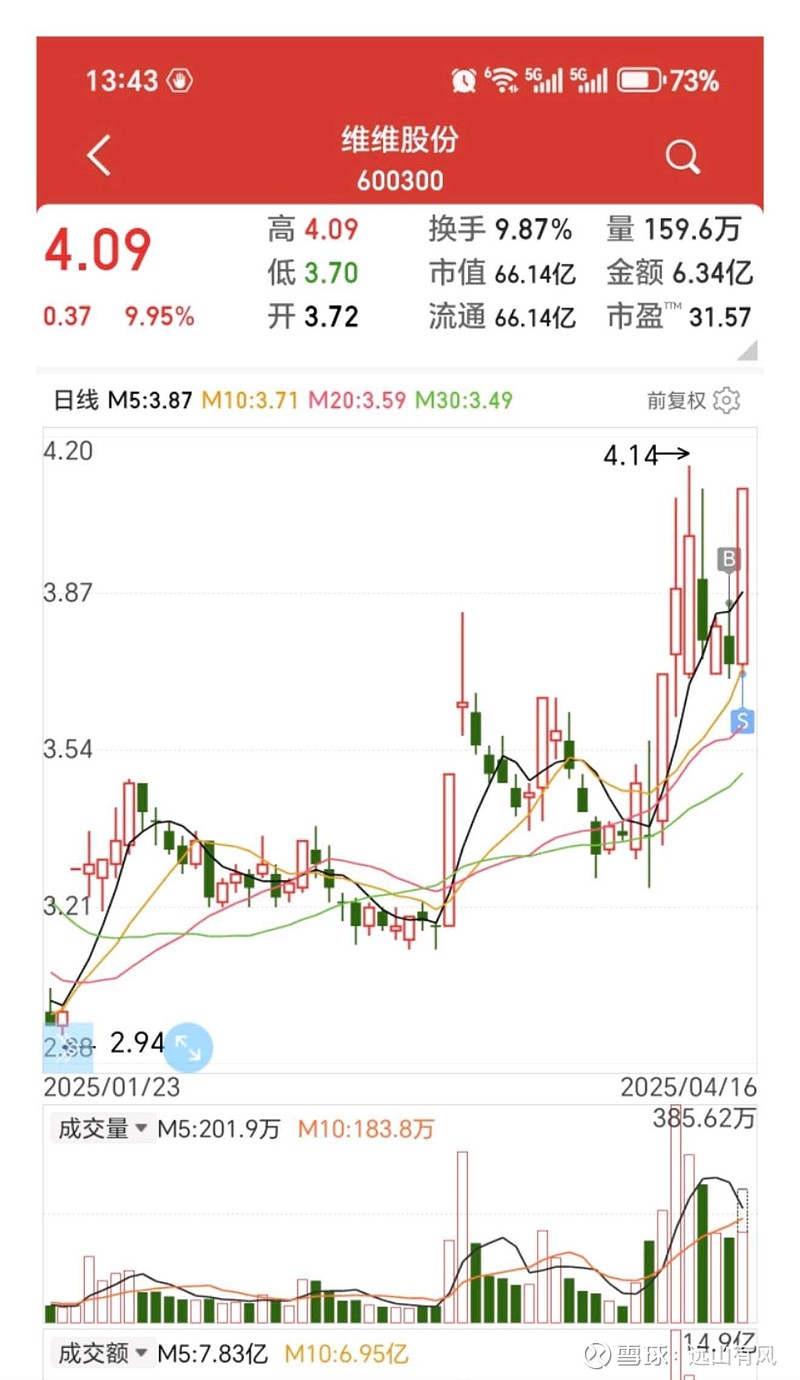
Task: Expand the chart to full screen
Action: pos(188,1046)
